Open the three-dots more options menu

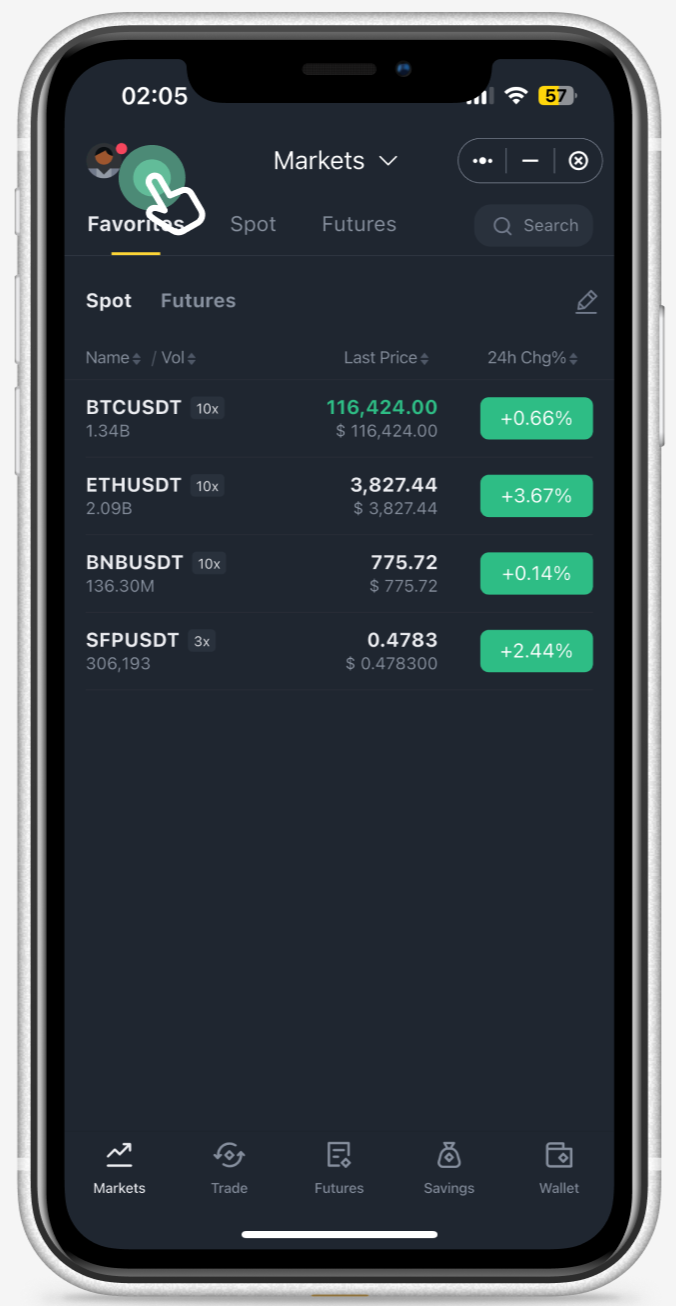point(483,161)
